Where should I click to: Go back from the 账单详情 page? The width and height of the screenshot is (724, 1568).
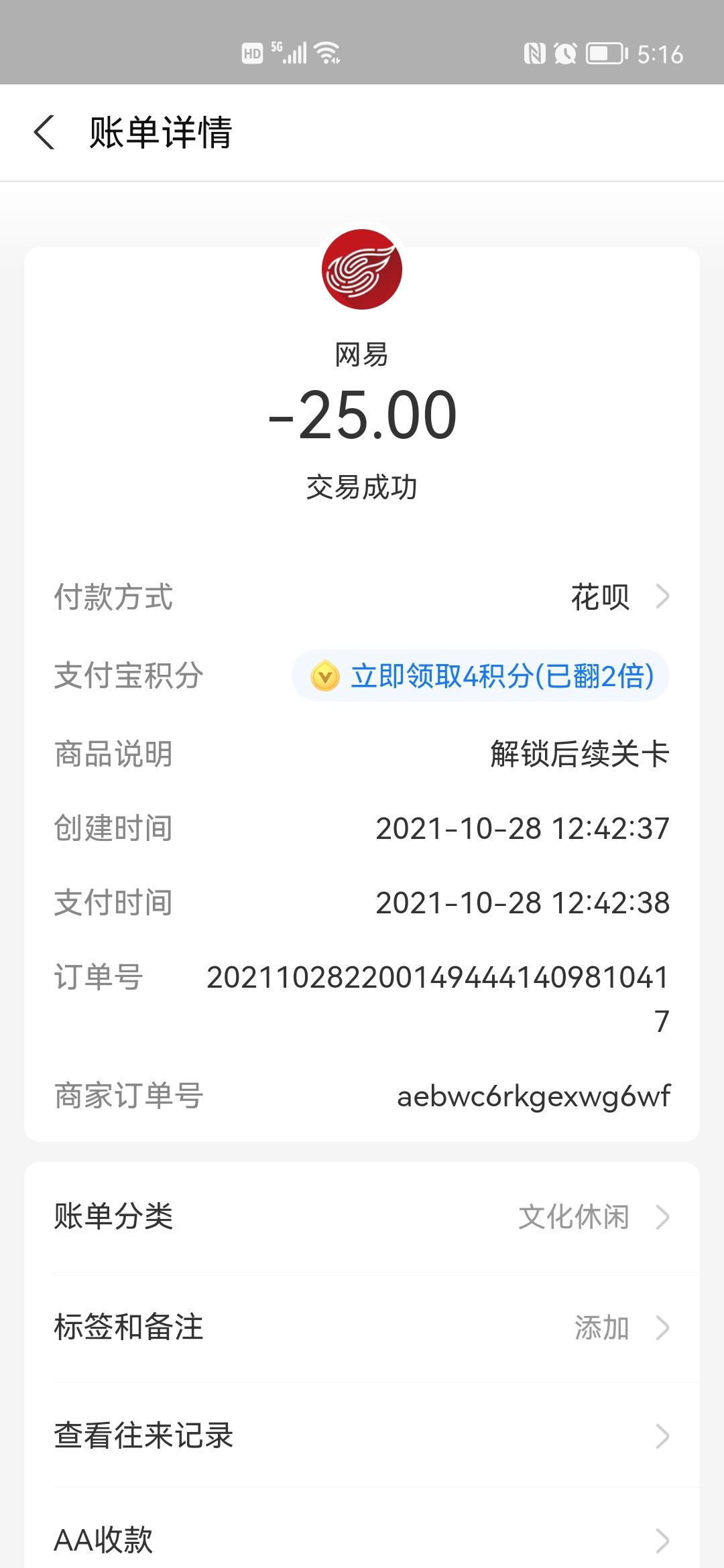(x=44, y=132)
